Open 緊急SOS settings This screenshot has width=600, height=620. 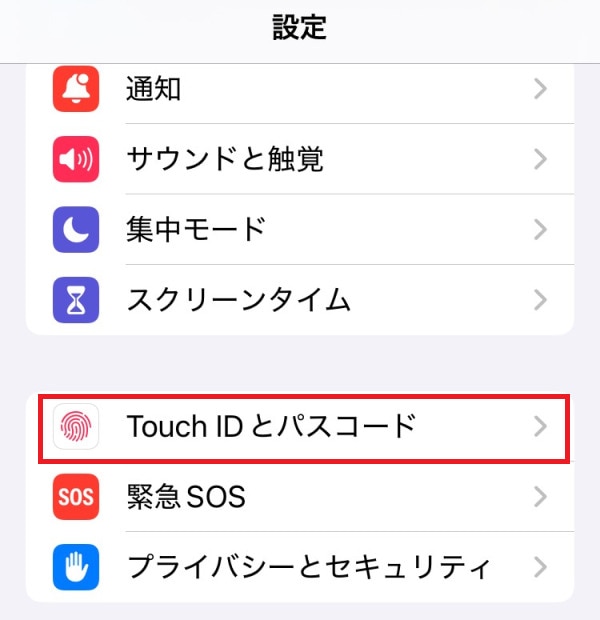[300, 497]
